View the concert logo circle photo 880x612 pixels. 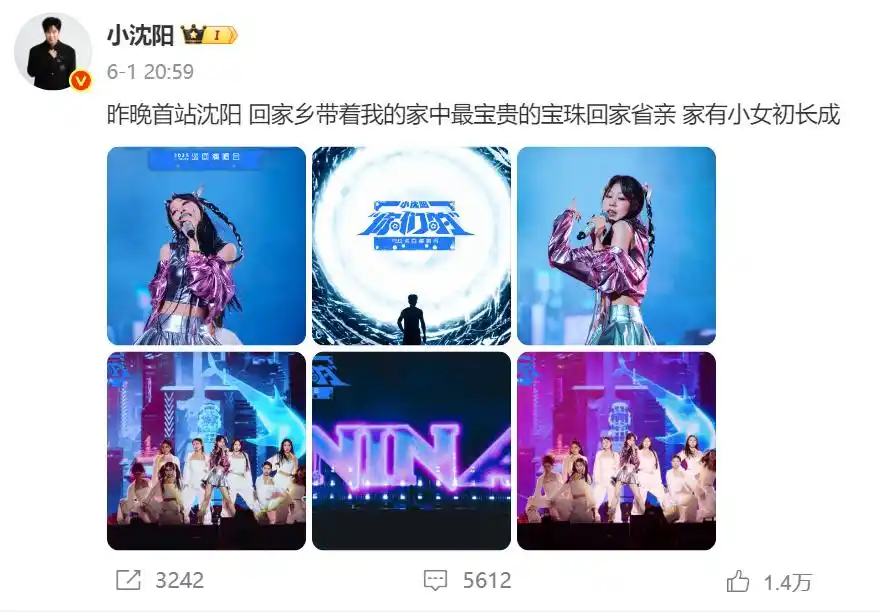tap(411, 246)
